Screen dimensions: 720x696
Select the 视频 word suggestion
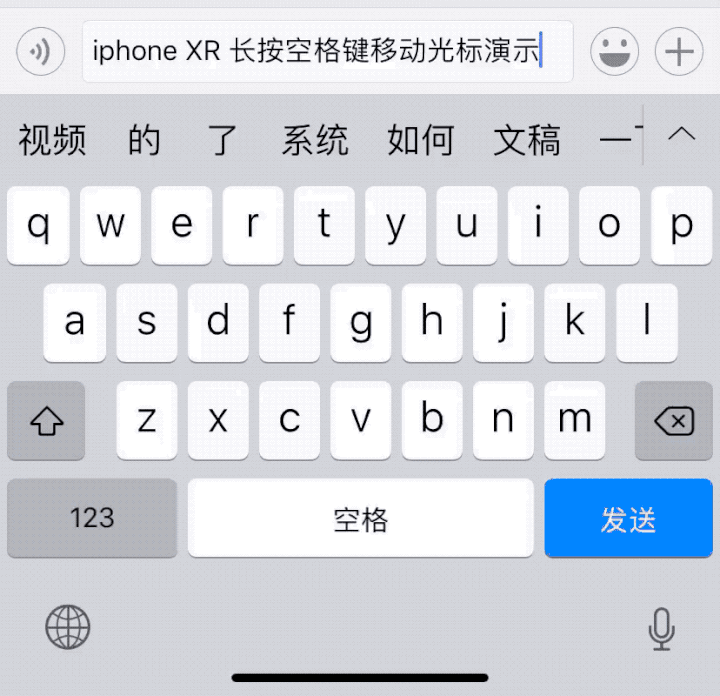pos(52,140)
